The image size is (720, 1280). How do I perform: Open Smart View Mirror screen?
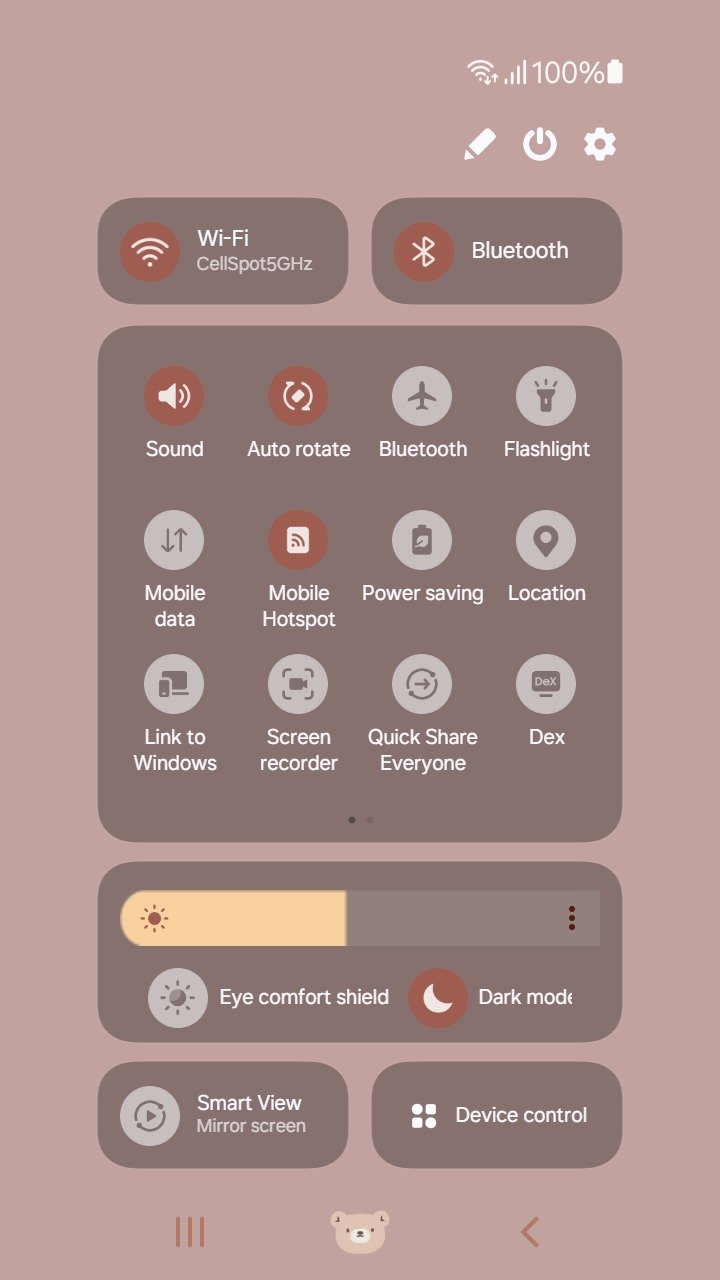[x=223, y=1115]
